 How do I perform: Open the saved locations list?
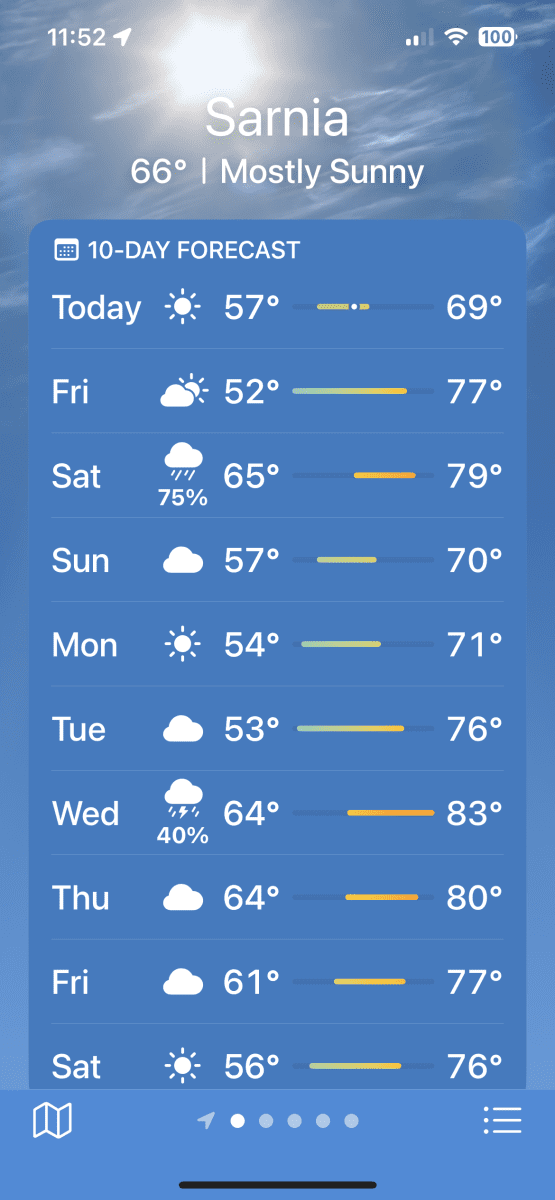(x=502, y=1121)
